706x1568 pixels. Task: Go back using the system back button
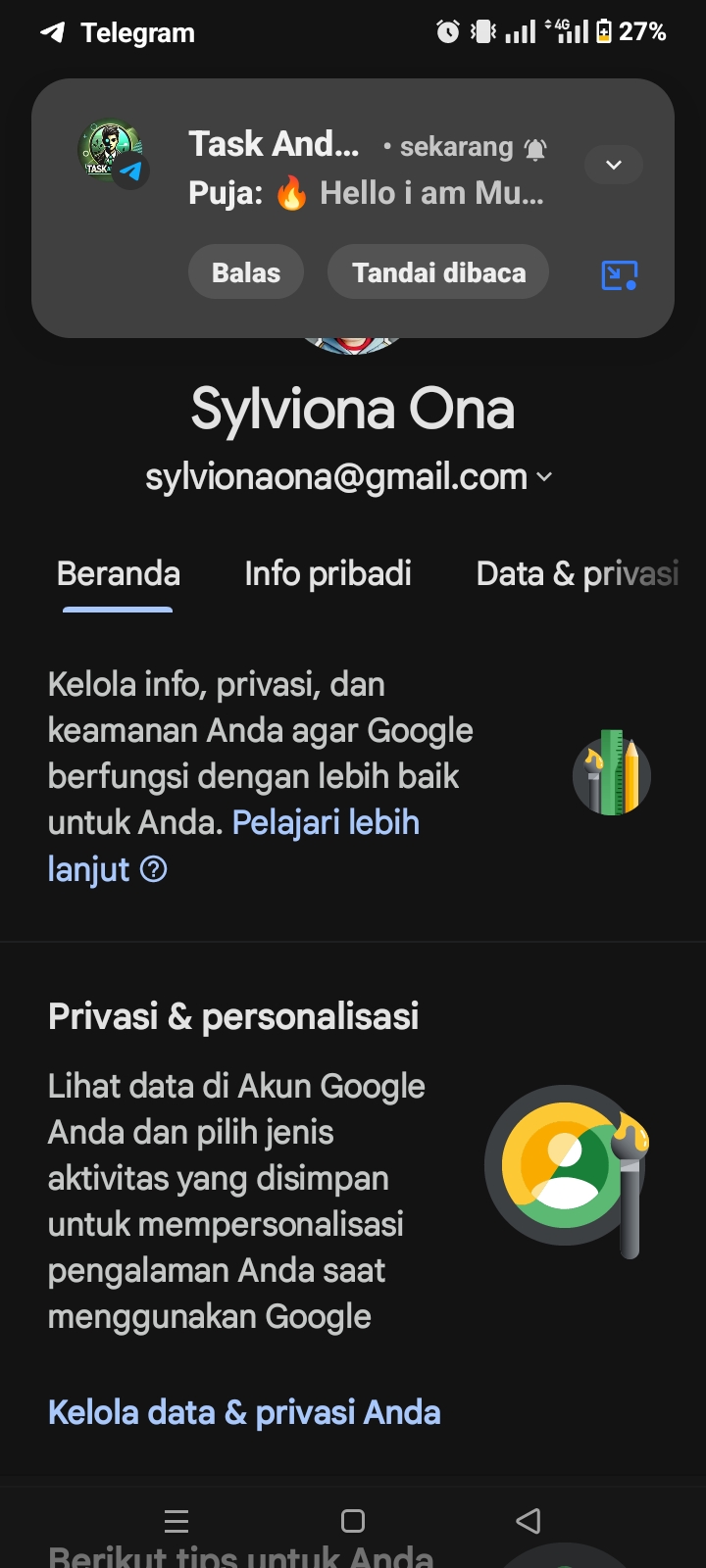pyautogui.click(x=529, y=1521)
